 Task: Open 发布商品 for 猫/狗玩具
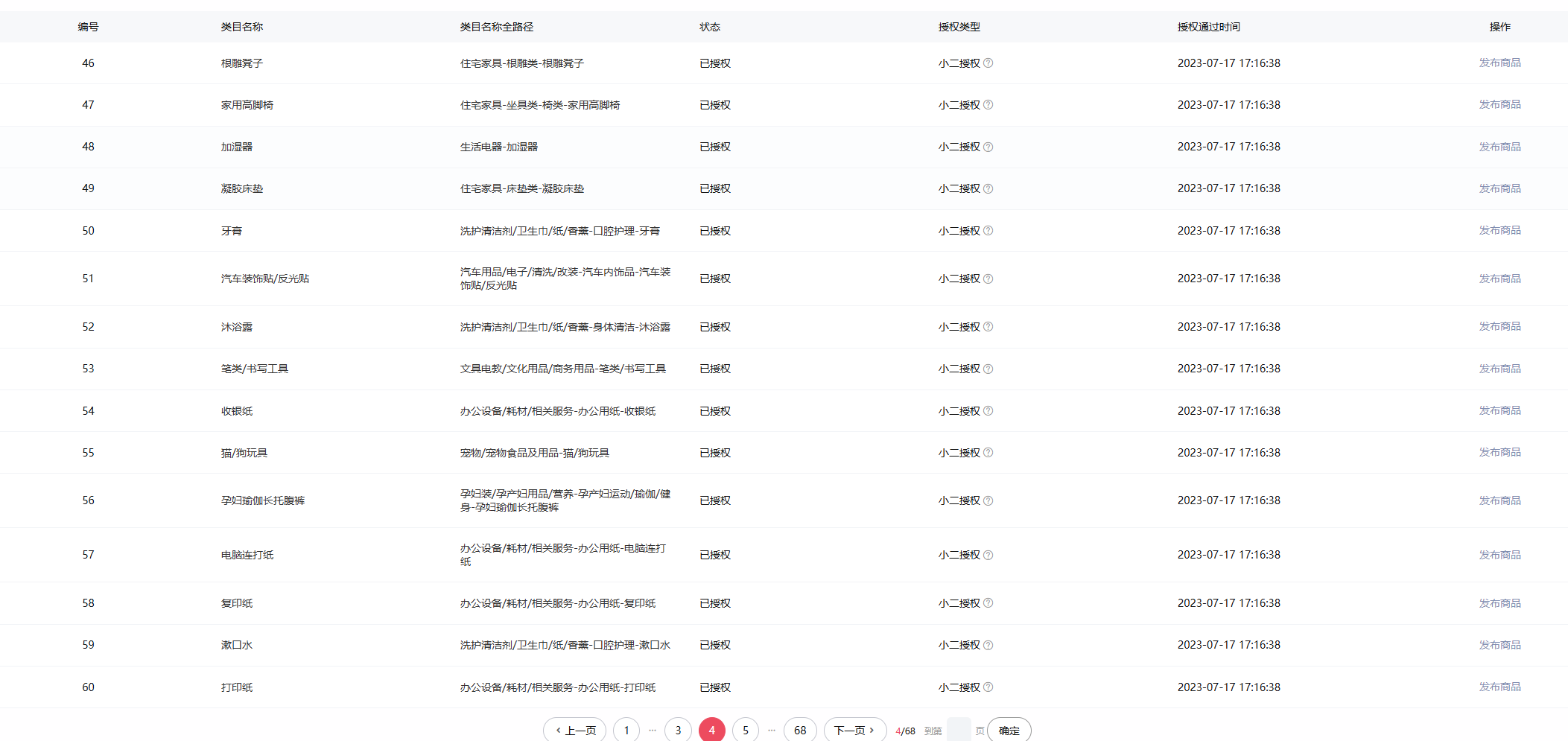click(x=1499, y=453)
